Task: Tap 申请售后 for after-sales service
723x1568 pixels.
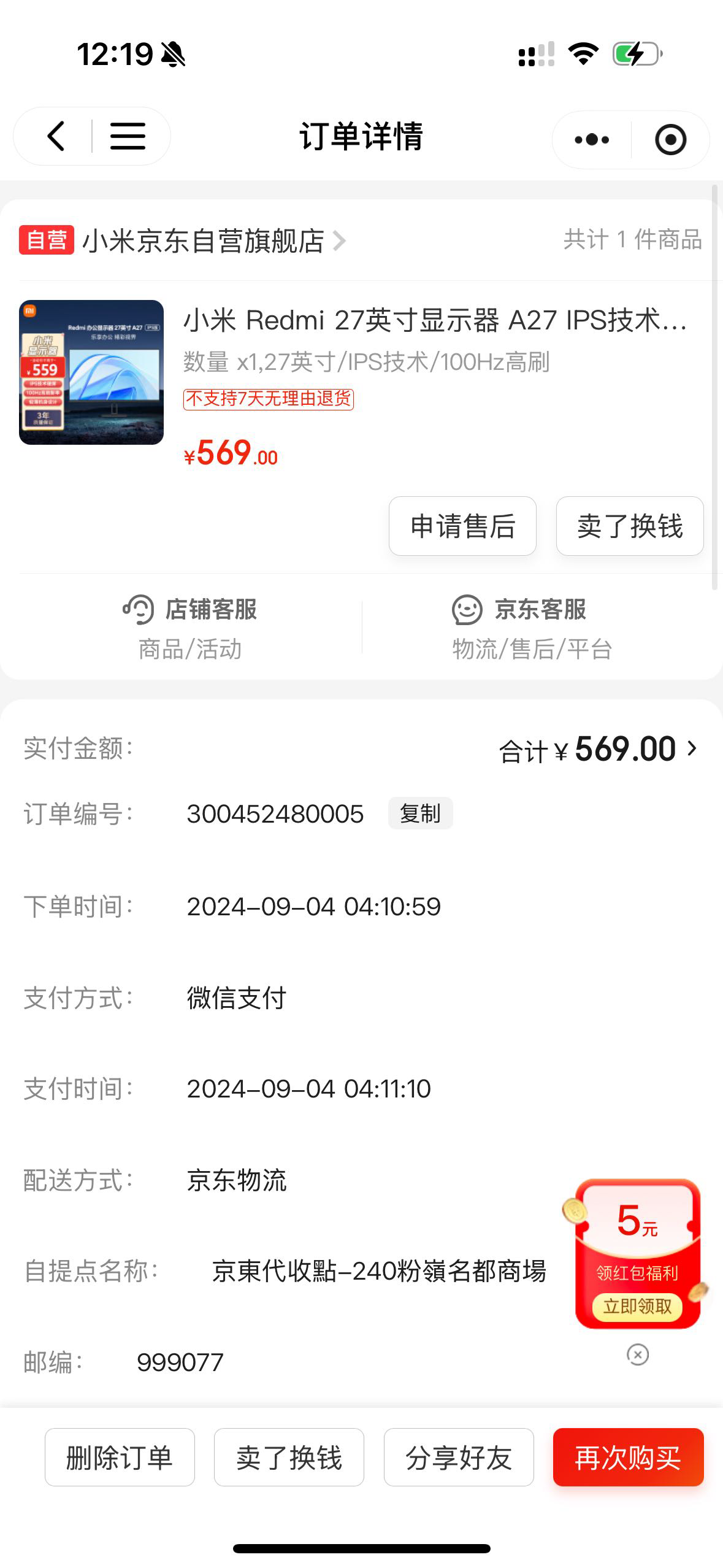Action: (462, 526)
